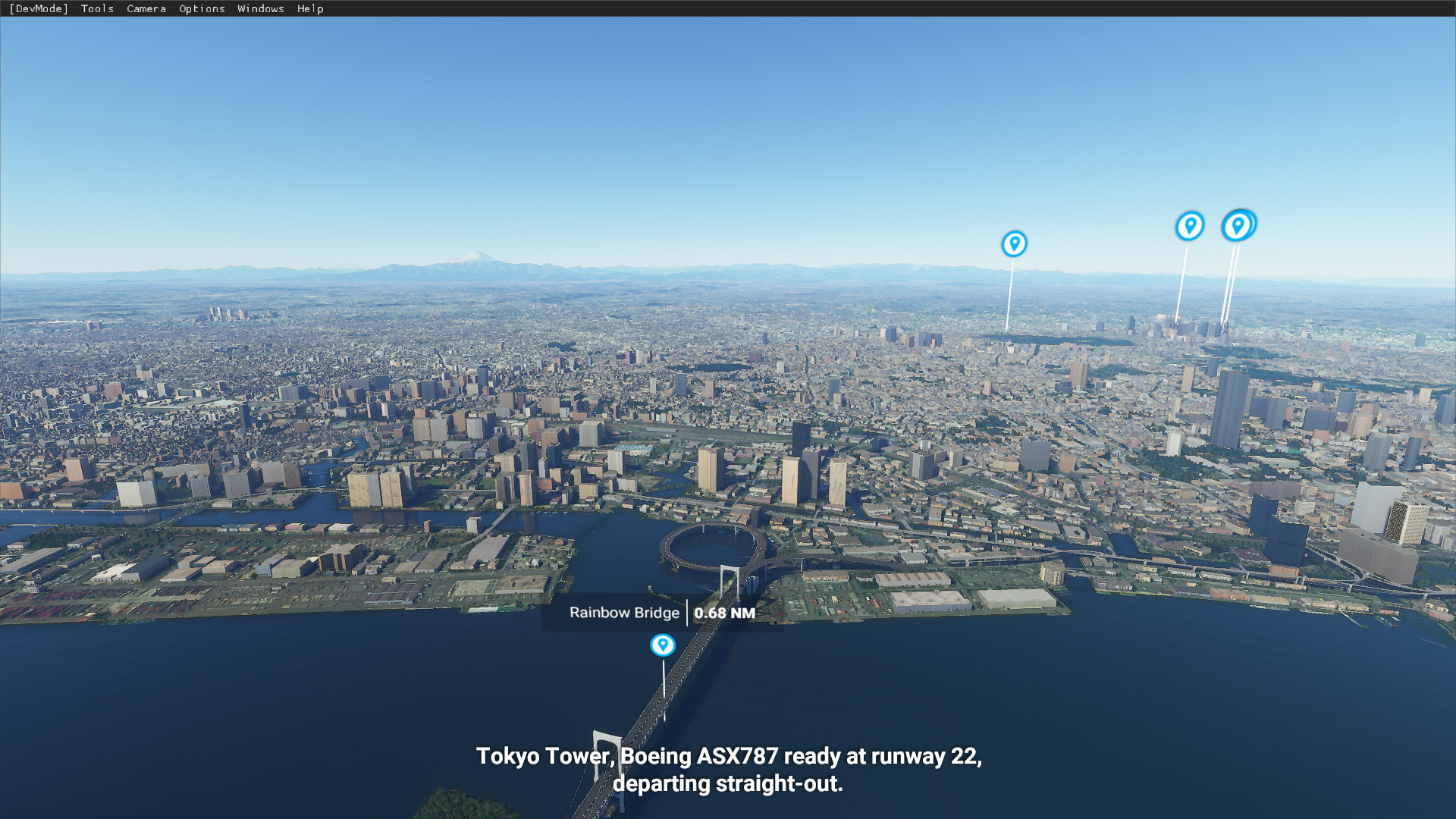Open the Camera menu
This screenshot has width=1456, height=819.
click(146, 8)
